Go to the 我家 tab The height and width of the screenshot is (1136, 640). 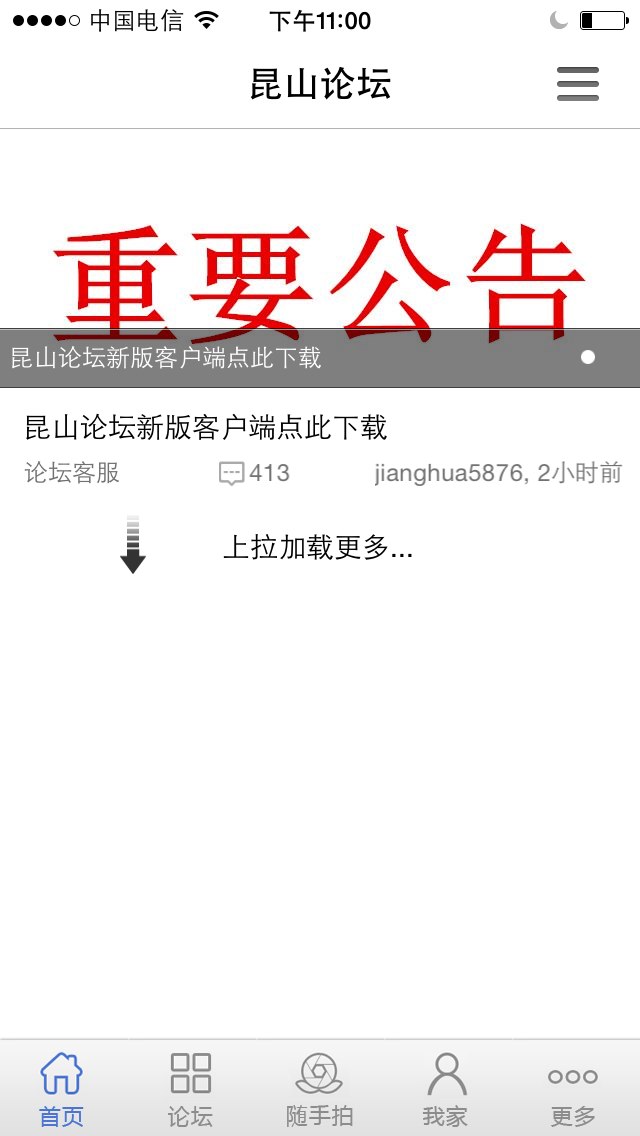pos(446,1089)
